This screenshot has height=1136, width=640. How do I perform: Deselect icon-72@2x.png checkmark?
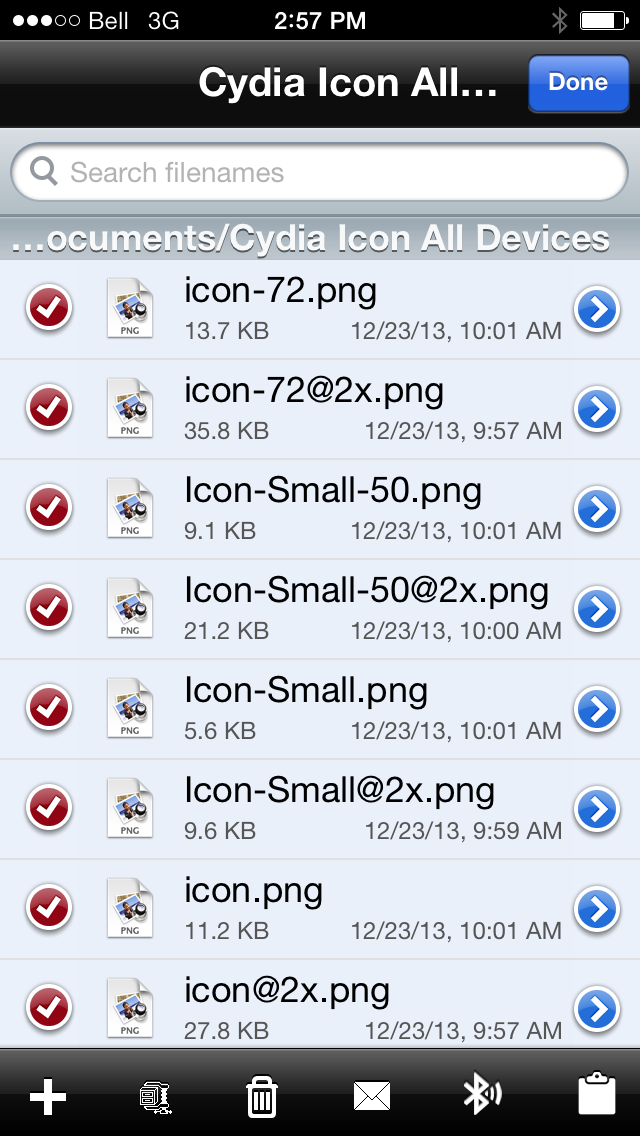click(x=49, y=409)
